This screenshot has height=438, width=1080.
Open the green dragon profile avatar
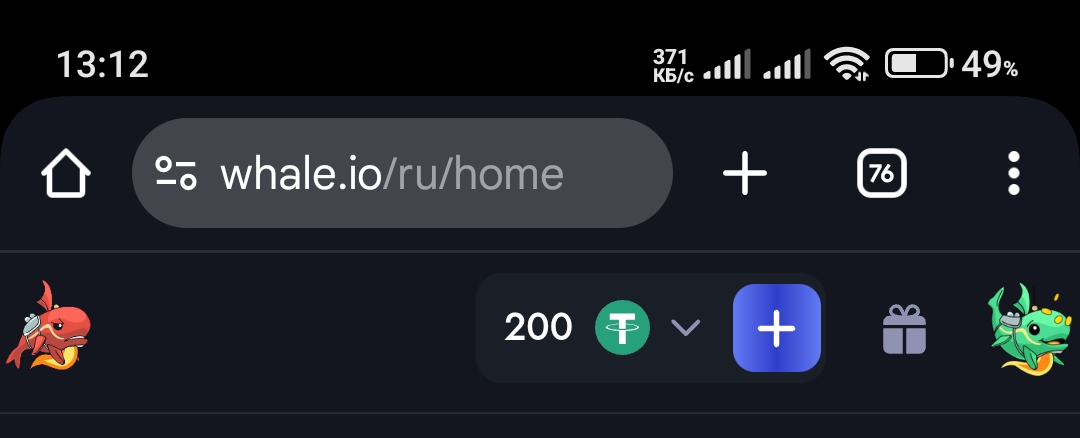[1030, 328]
